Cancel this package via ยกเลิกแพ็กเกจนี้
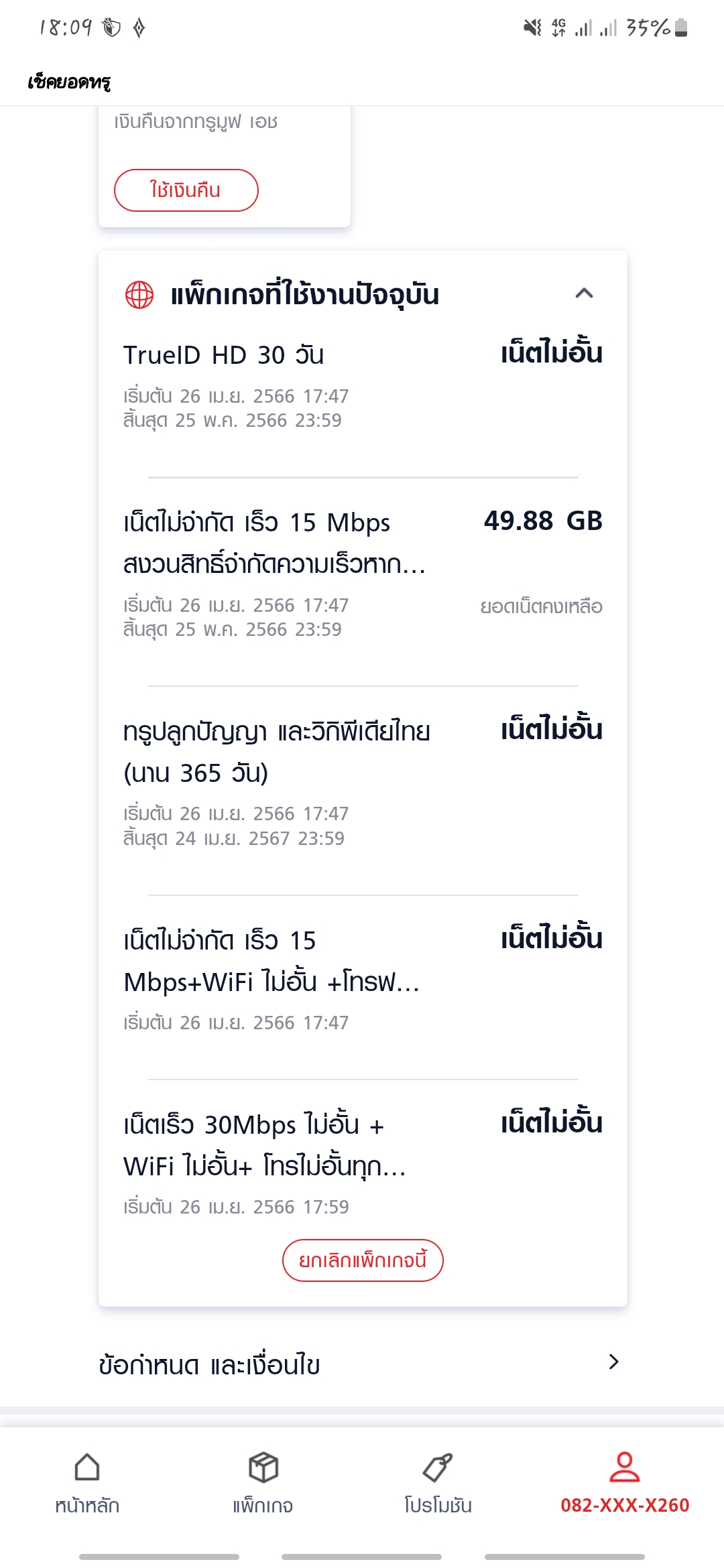 coord(363,1260)
